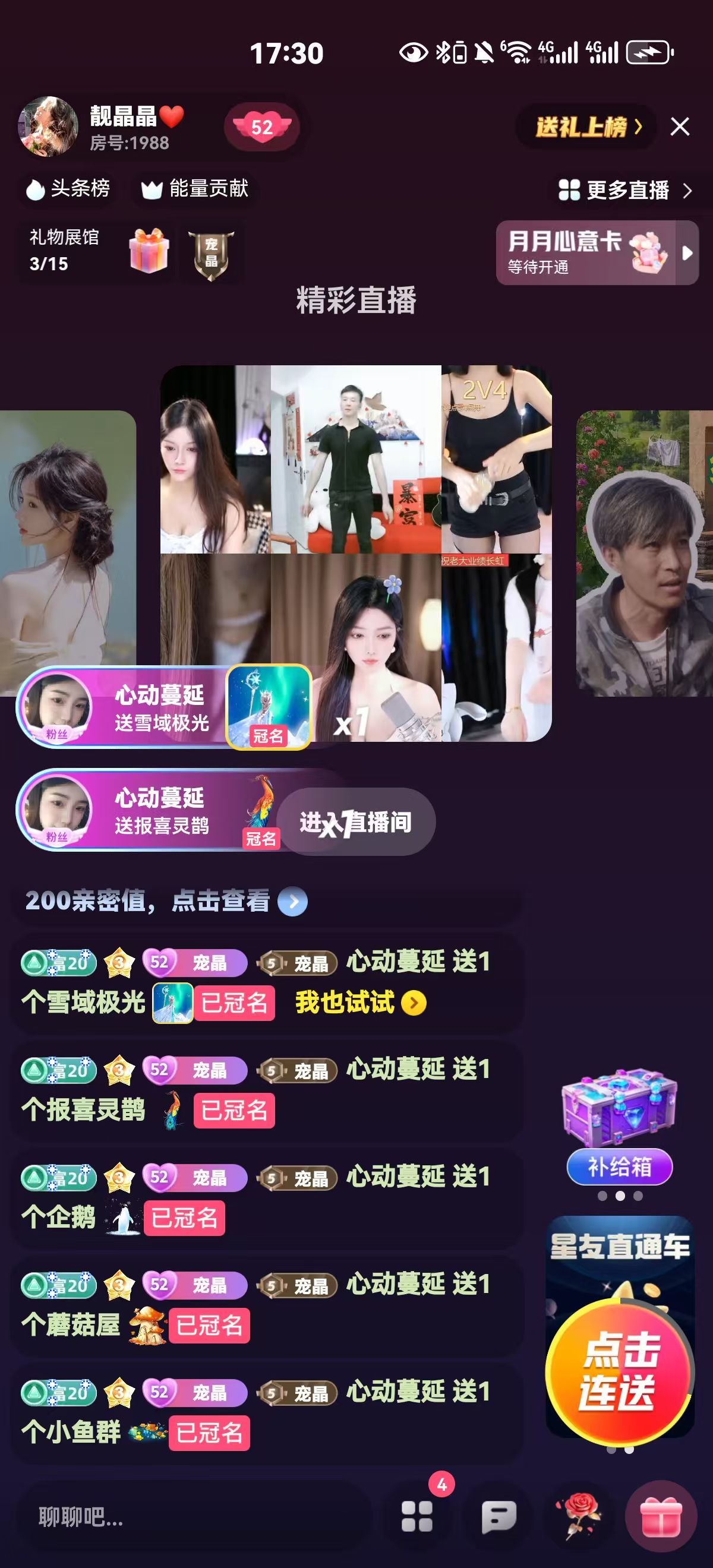Tap the 52 fan heart badge
Image resolution: width=713 pixels, height=1568 pixels.
pos(262,127)
